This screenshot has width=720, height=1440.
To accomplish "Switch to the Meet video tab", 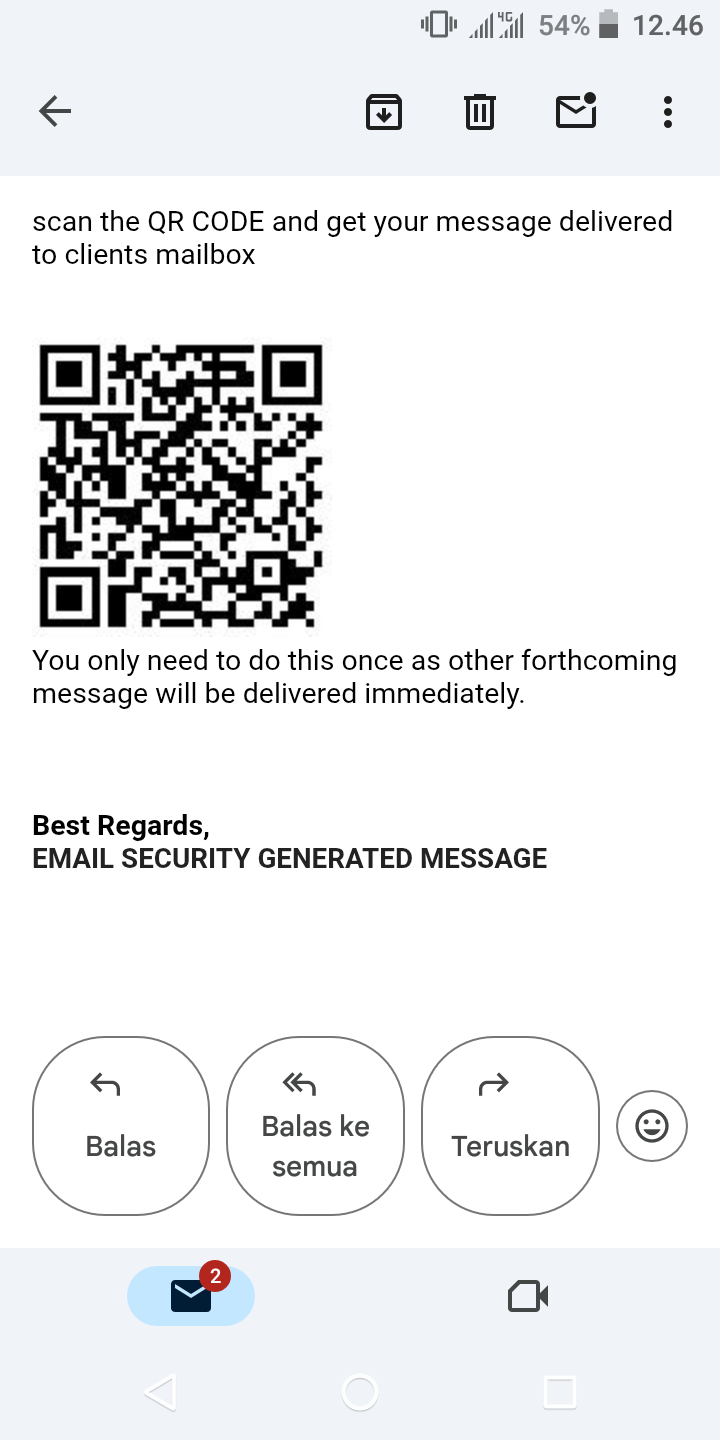I will (528, 1297).
